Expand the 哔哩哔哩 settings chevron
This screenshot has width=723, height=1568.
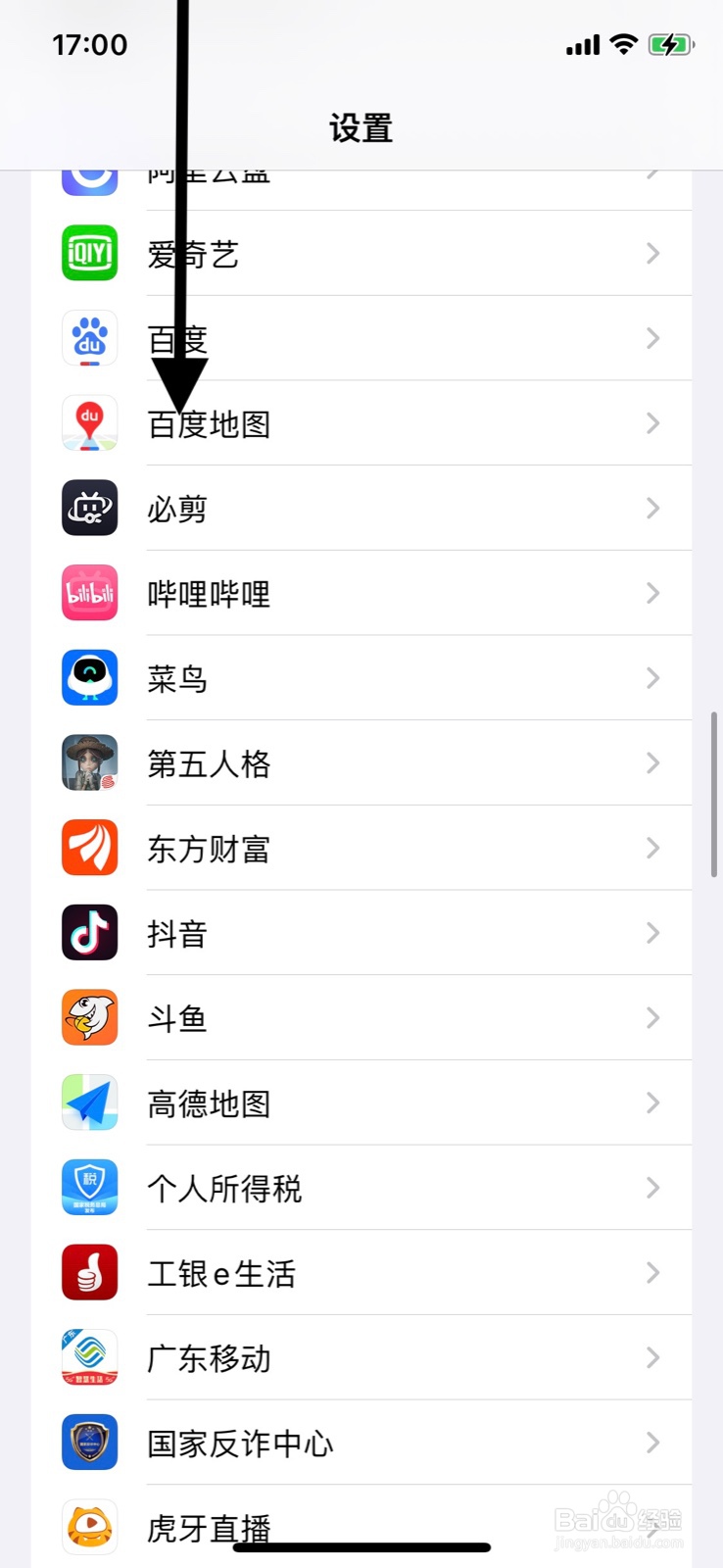(652, 593)
